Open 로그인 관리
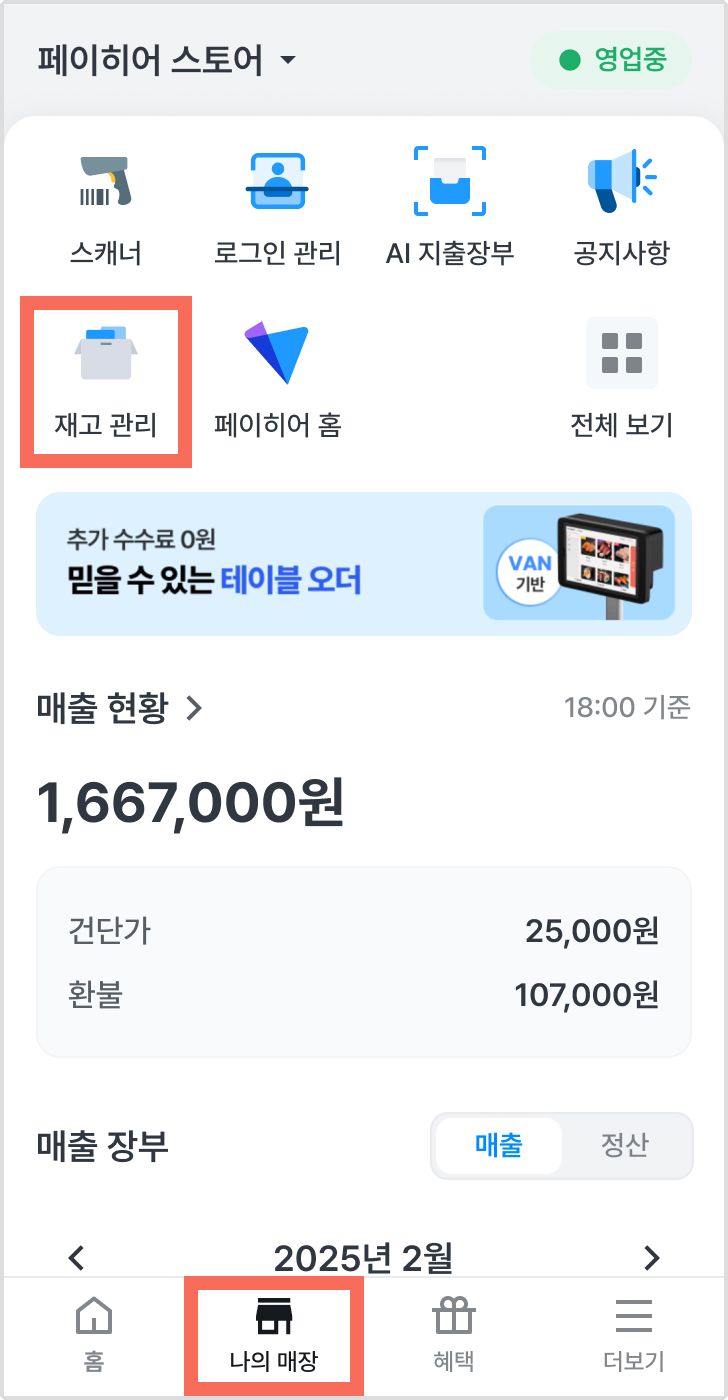This screenshot has width=728, height=1400. coord(277,207)
